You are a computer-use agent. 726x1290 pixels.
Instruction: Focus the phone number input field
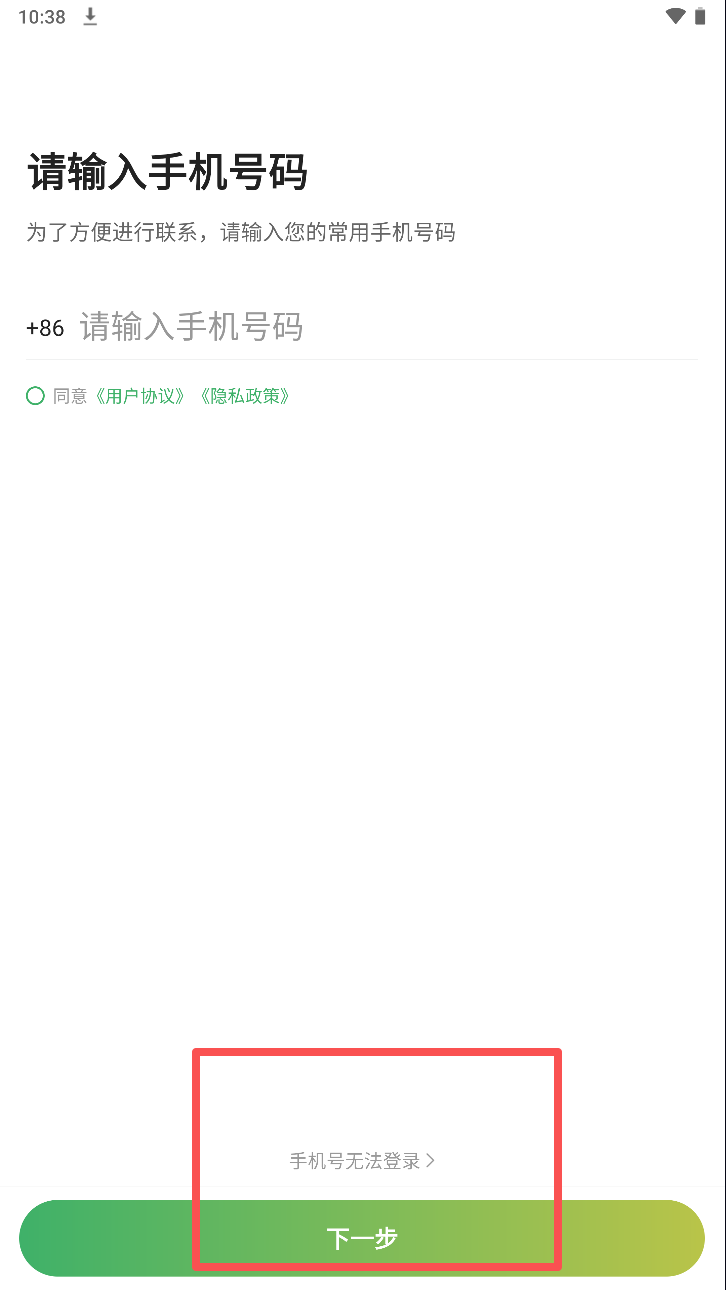388,327
